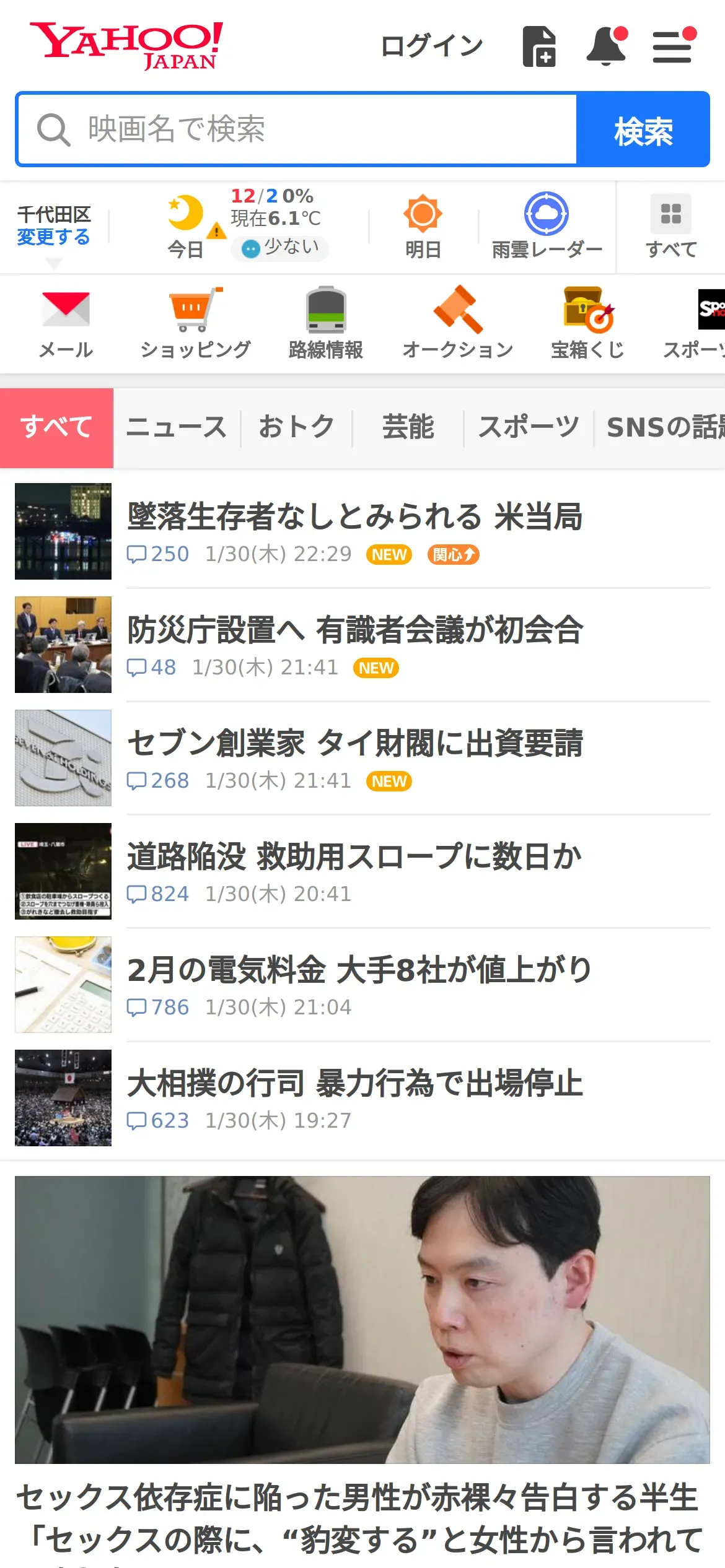Switch to ニュース tab
This screenshot has height=1568, width=725.
pyautogui.click(x=177, y=427)
